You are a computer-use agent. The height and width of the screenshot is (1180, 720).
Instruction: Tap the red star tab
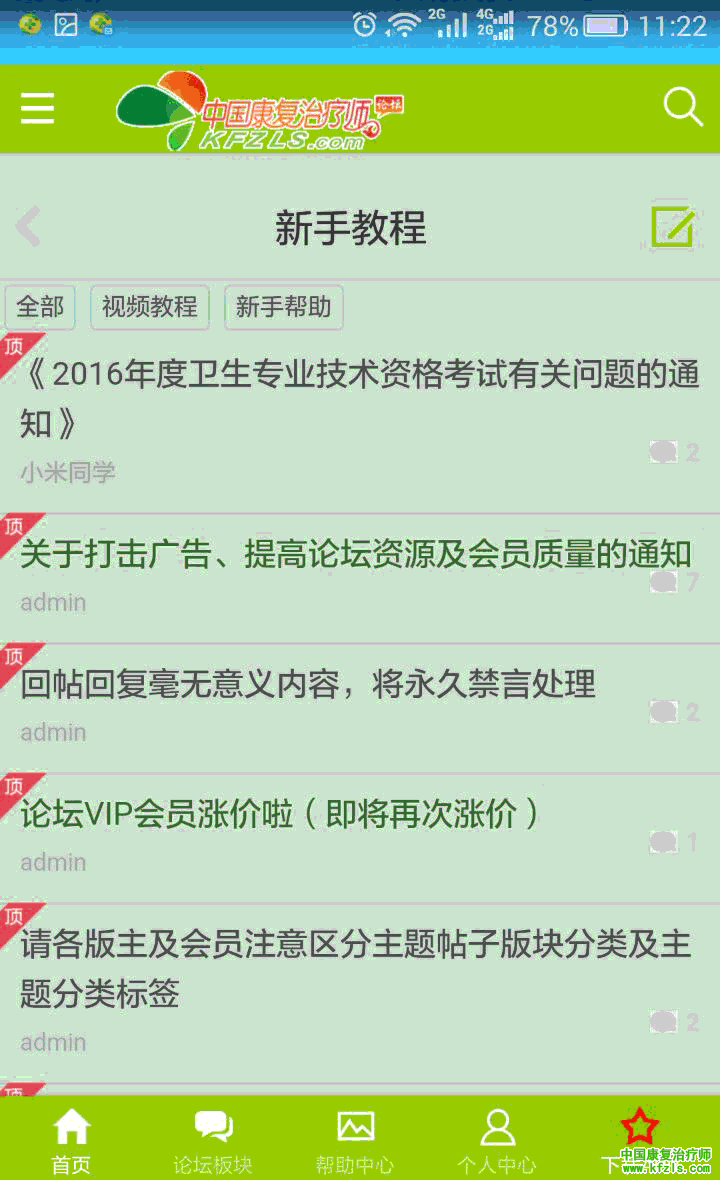(x=640, y=1130)
